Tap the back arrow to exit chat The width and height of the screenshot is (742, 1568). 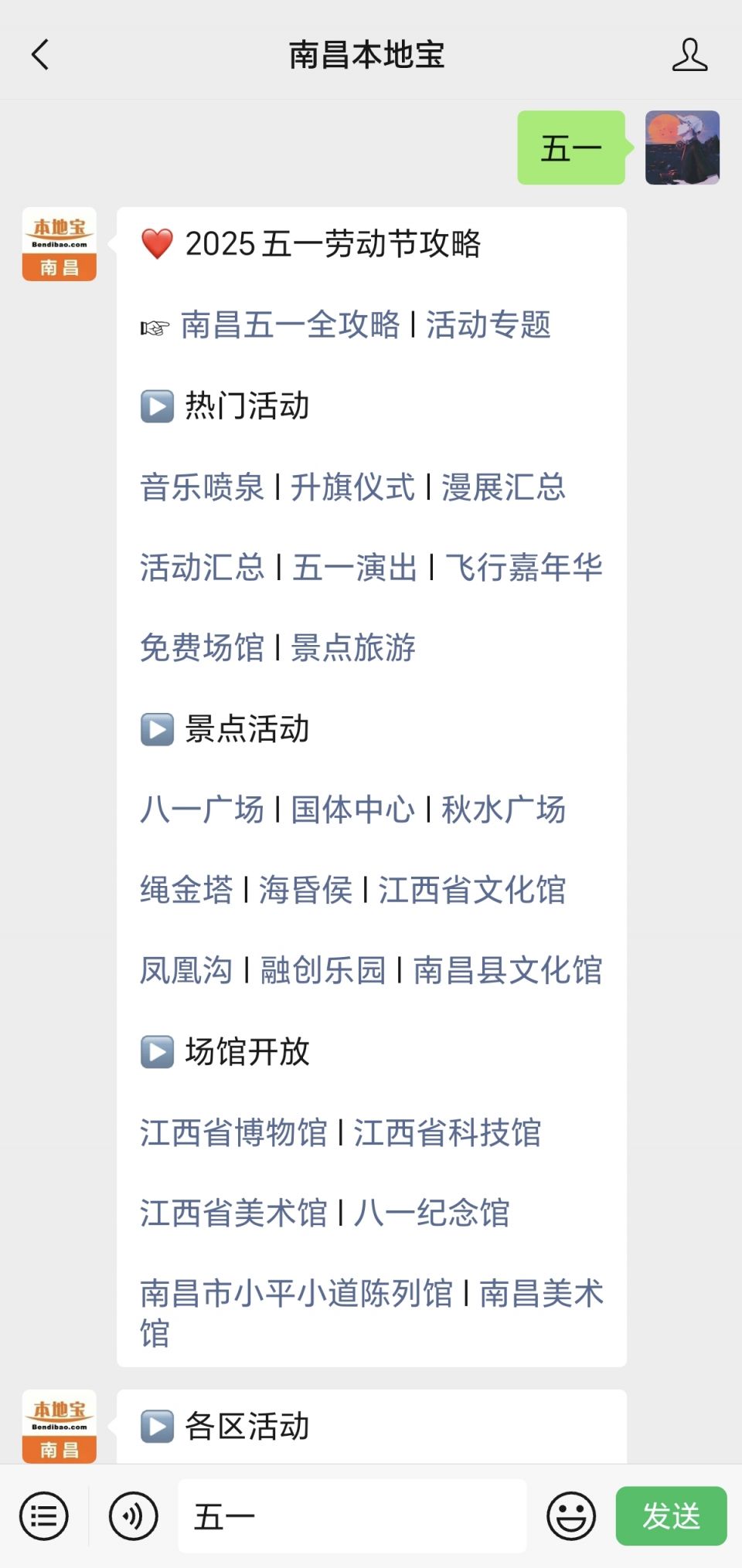click(x=40, y=56)
